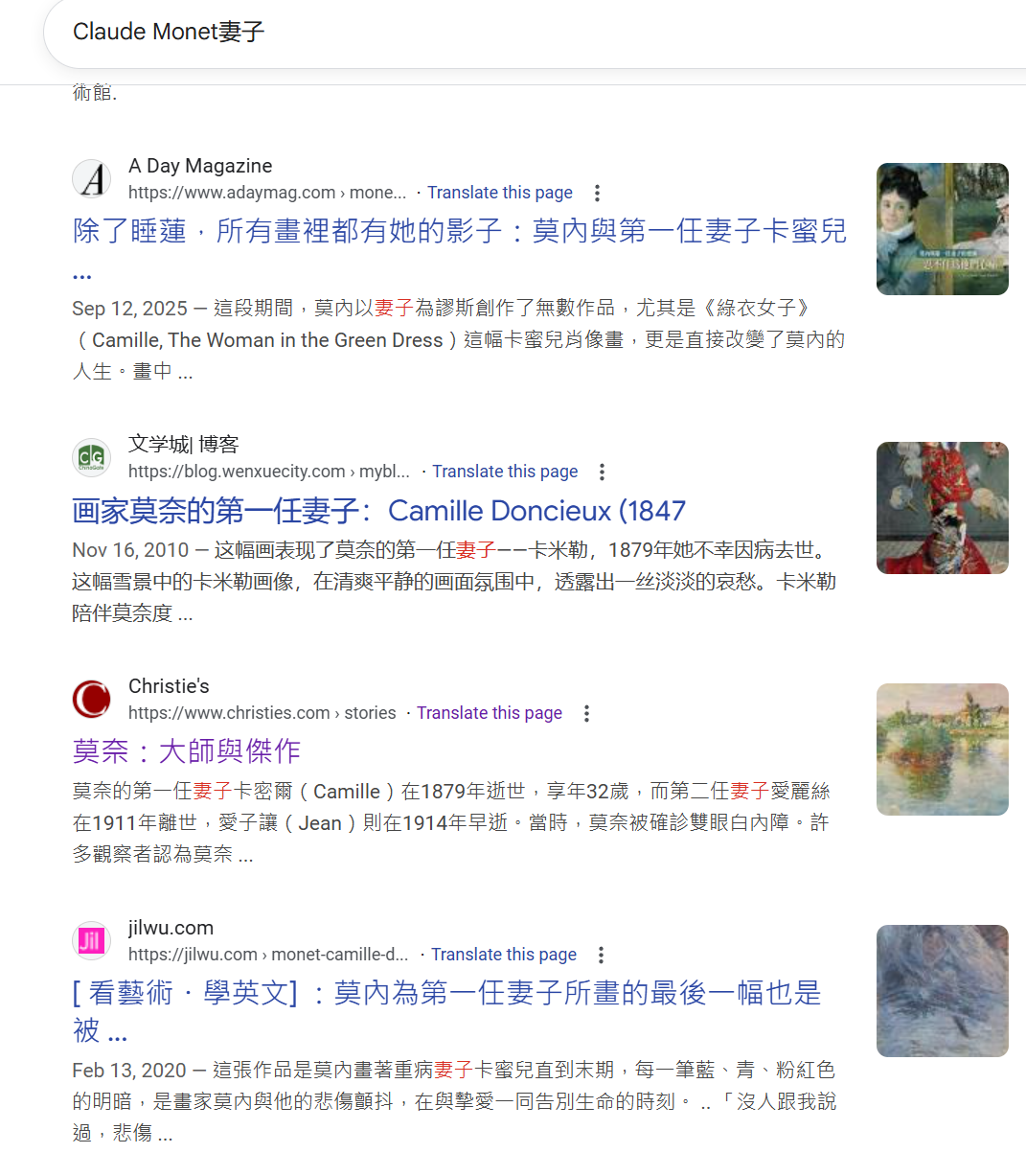Viewport: 1026px width, 1176px height.
Task: Open more options for jilwu.com result
Action: [x=601, y=955]
